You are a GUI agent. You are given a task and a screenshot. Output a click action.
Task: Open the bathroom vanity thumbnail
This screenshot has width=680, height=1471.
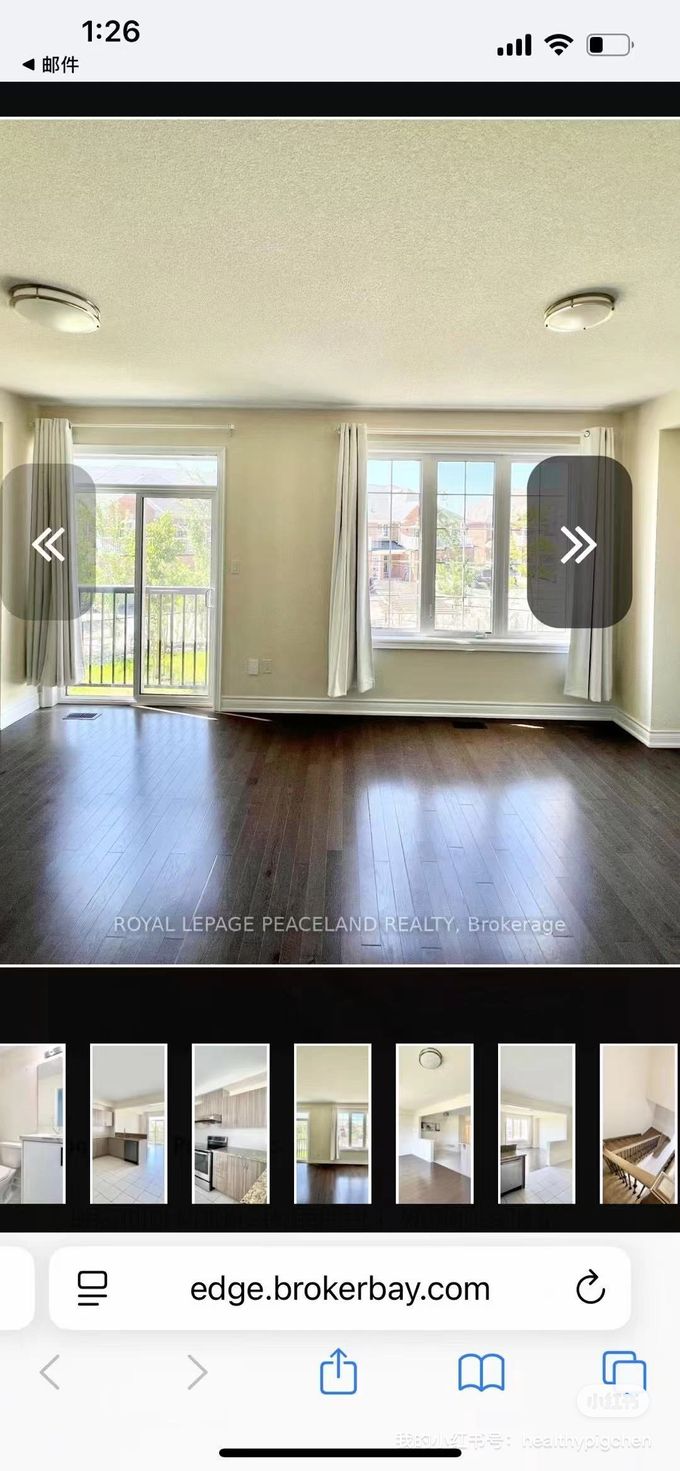pos(32,1123)
